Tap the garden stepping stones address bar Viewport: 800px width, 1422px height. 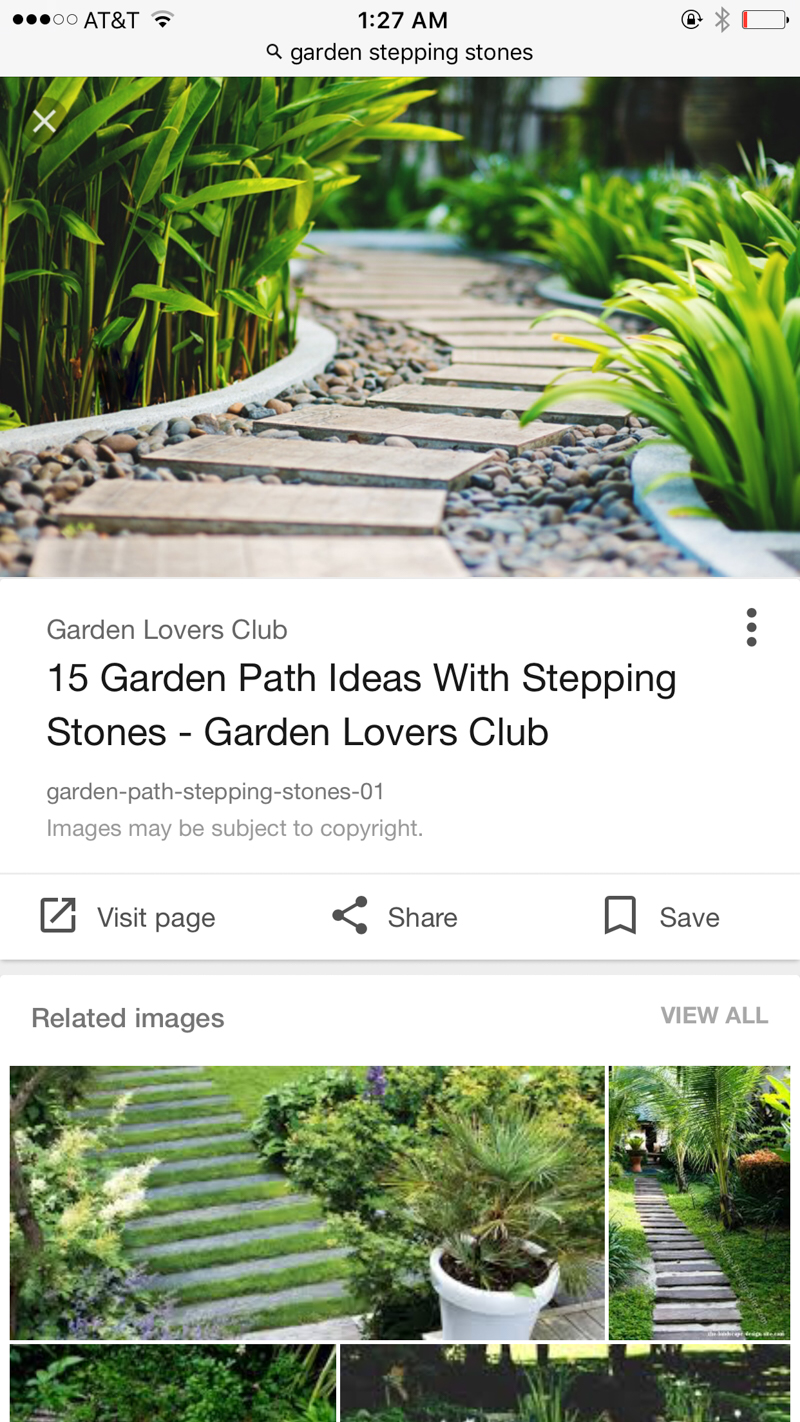[x=400, y=53]
